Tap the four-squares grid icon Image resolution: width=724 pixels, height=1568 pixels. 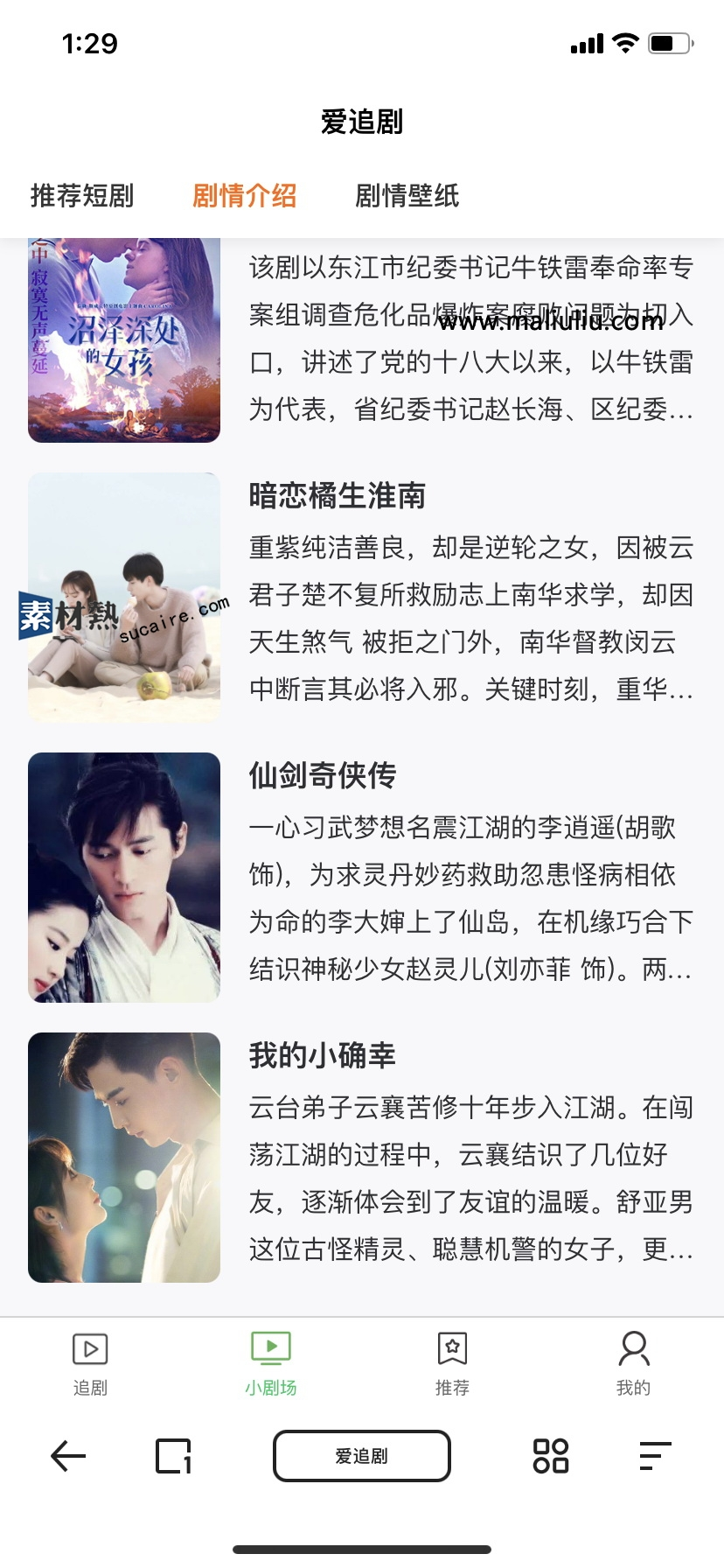click(x=549, y=1455)
